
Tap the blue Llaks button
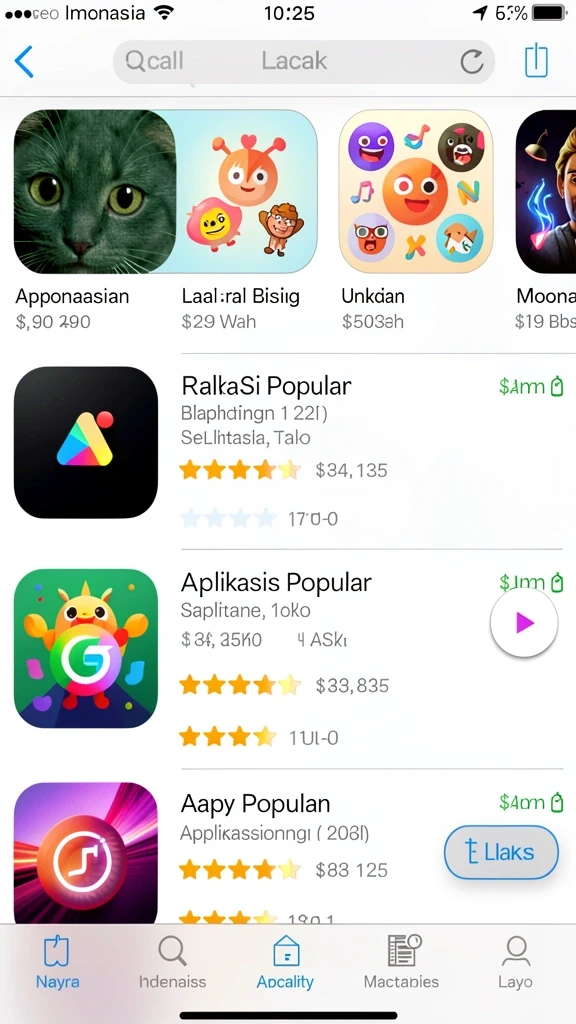click(502, 852)
